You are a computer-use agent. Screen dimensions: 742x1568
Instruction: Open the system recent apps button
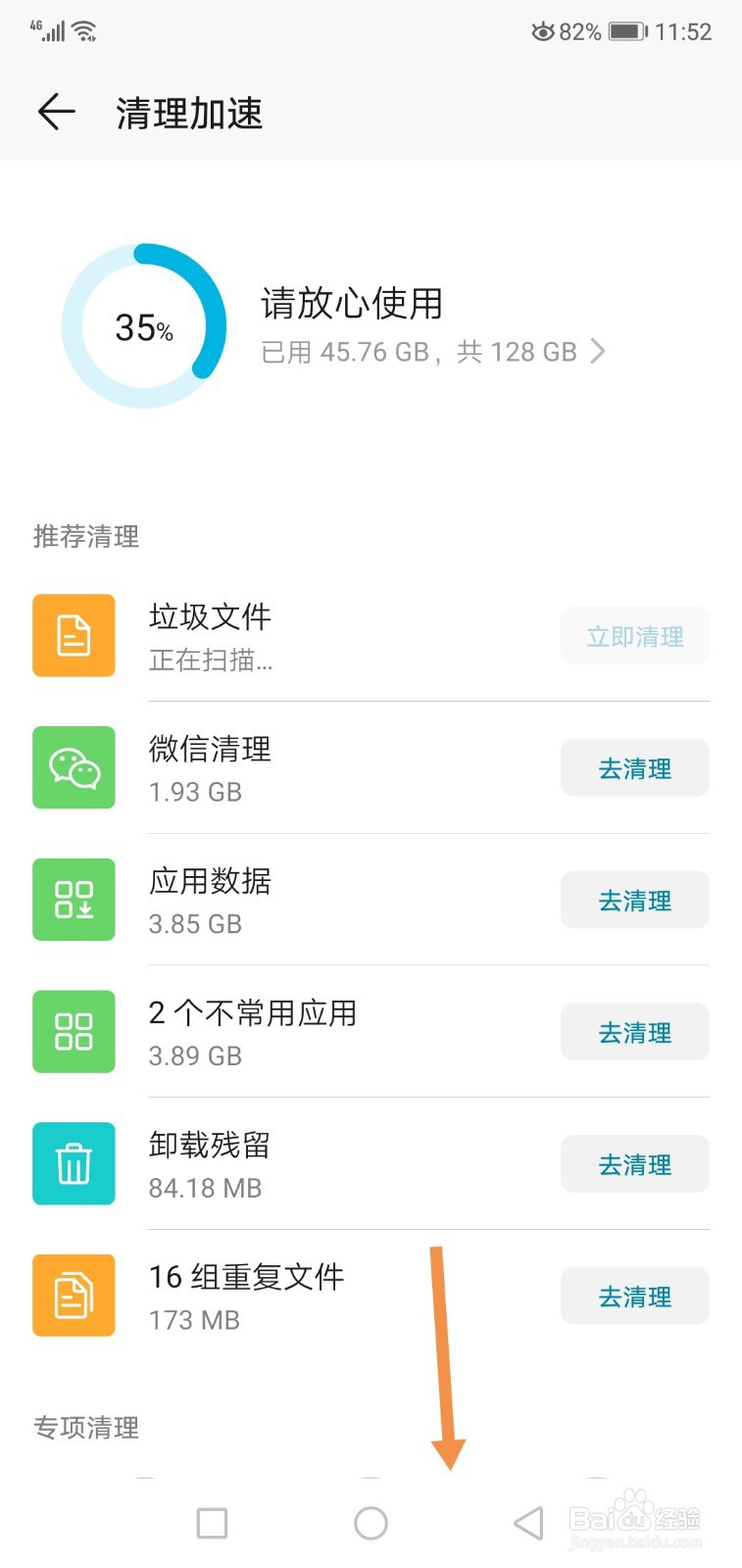tap(212, 1523)
